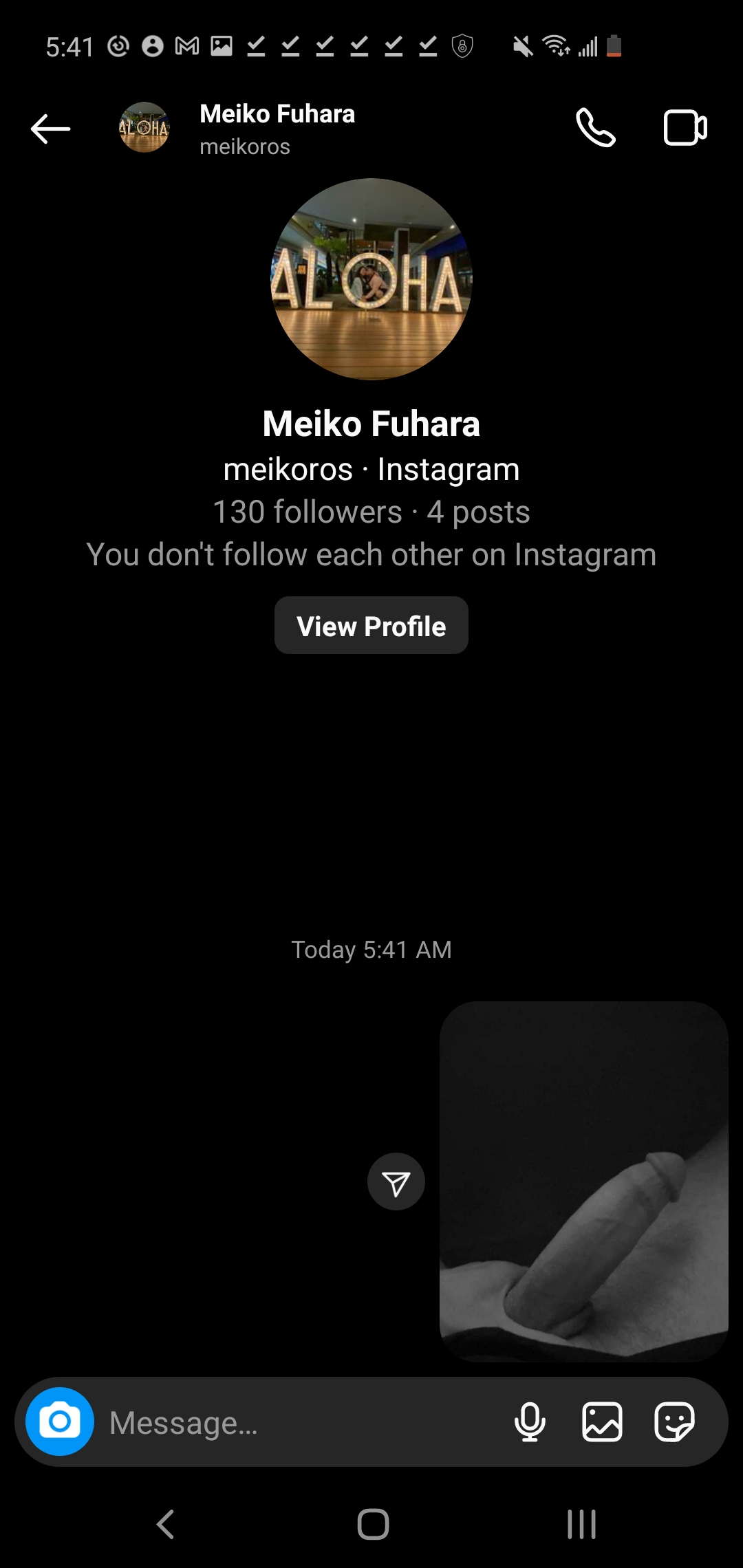The width and height of the screenshot is (743, 1568).
Task: Open the blue camera button
Action: pos(60,1422)
